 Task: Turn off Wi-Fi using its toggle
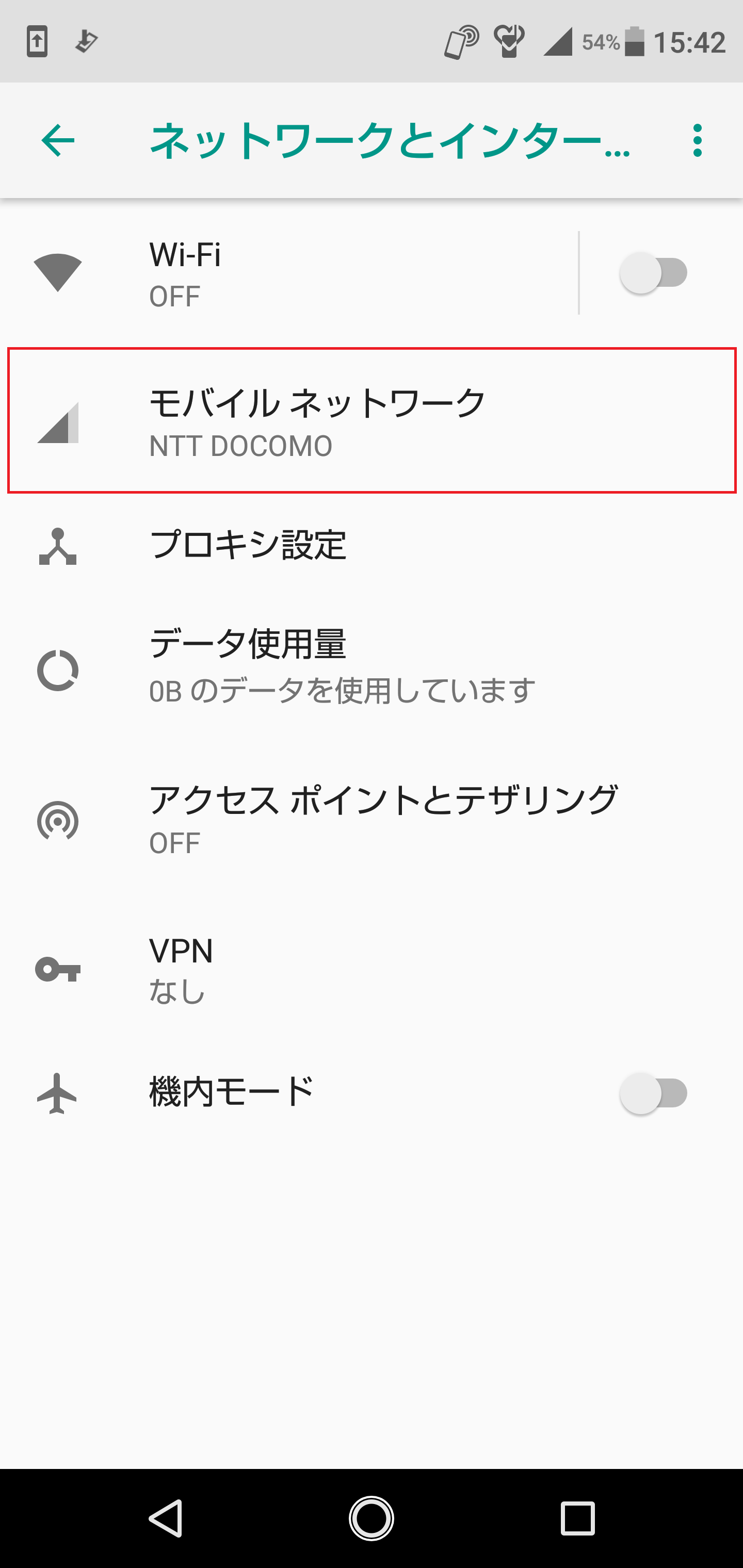(653, 273)
